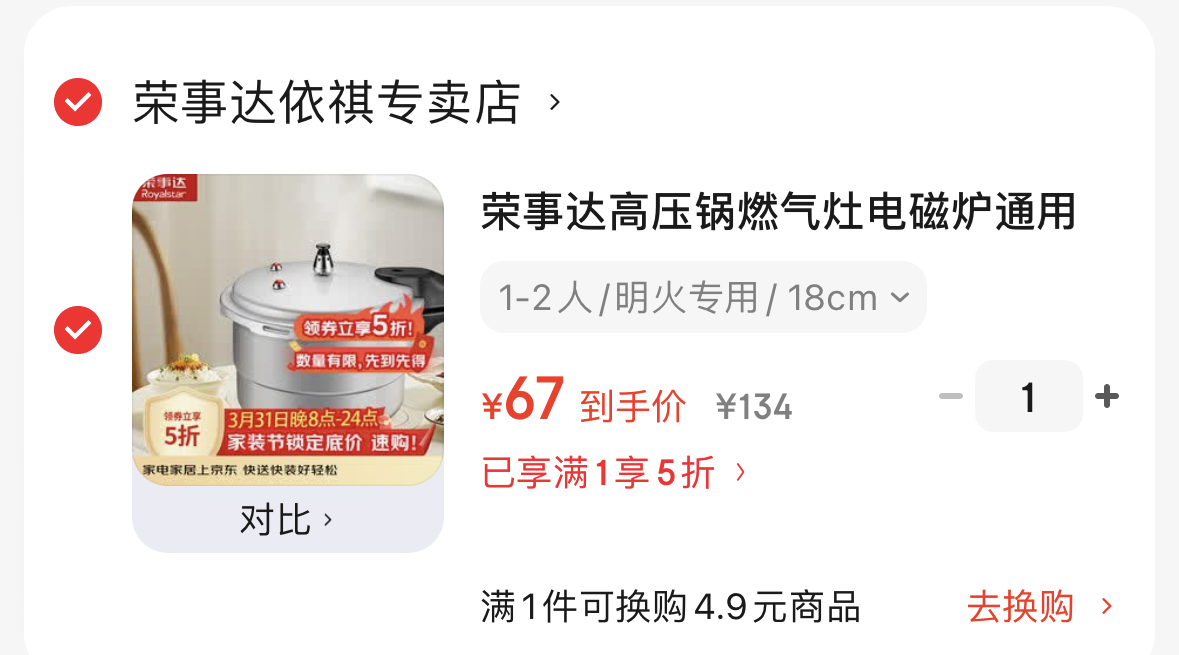Tap 去换购 to redeem add-on

tap(1040, 607)
